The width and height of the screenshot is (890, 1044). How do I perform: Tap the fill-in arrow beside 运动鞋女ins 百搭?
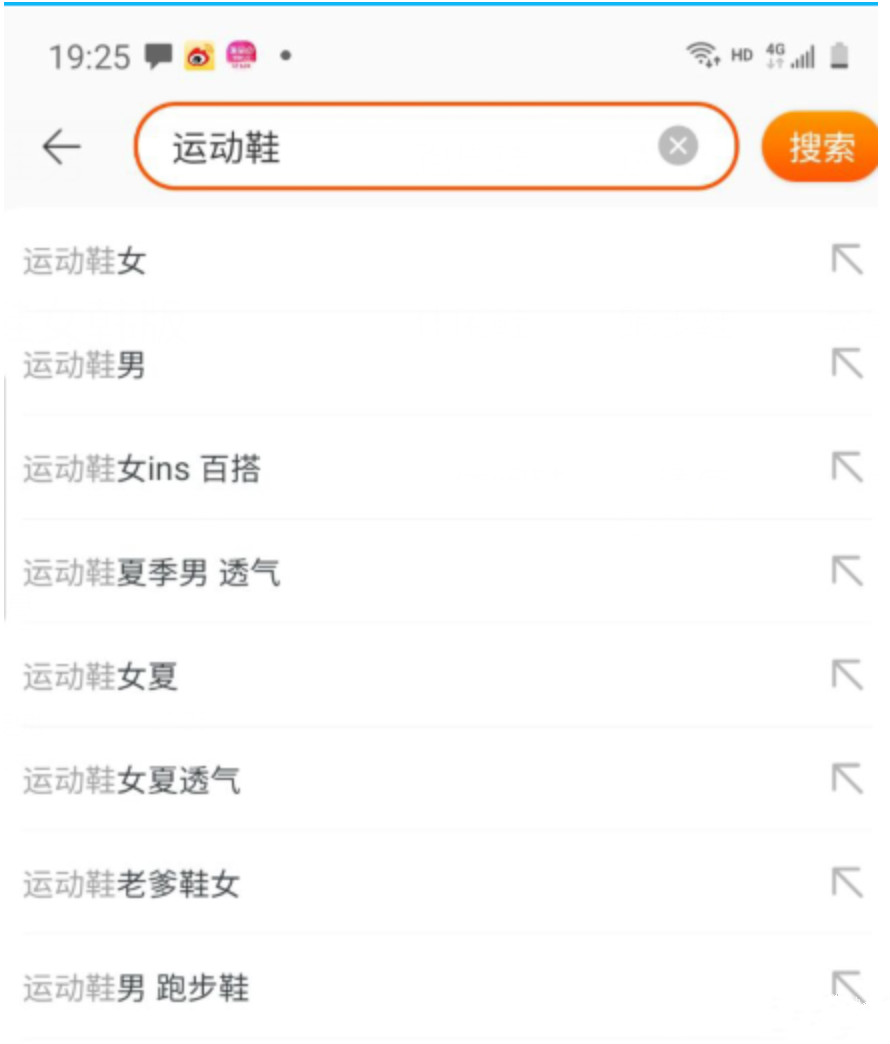pyautogui.click(x=845, y=468)
